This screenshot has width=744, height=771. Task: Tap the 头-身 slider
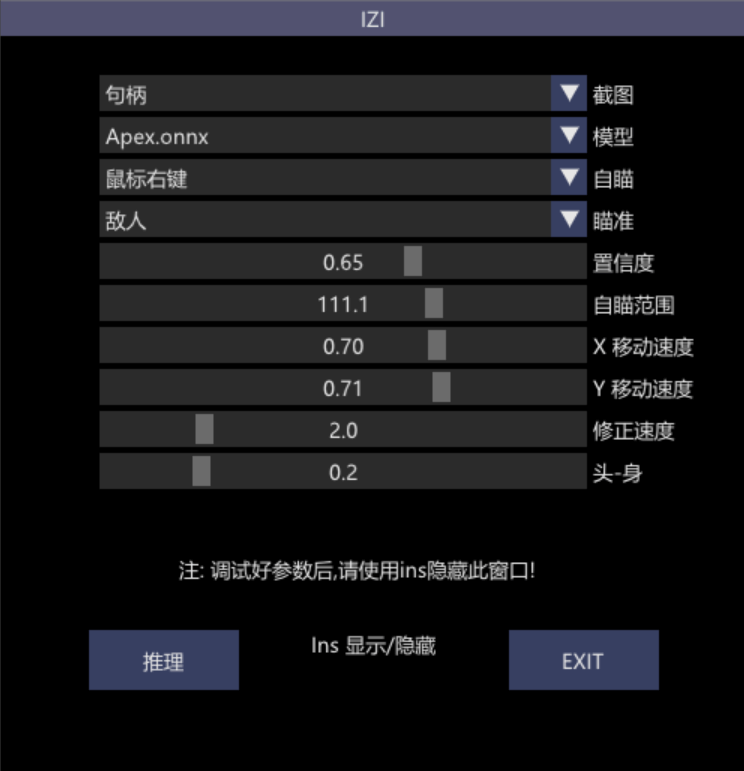coord(201,472)
